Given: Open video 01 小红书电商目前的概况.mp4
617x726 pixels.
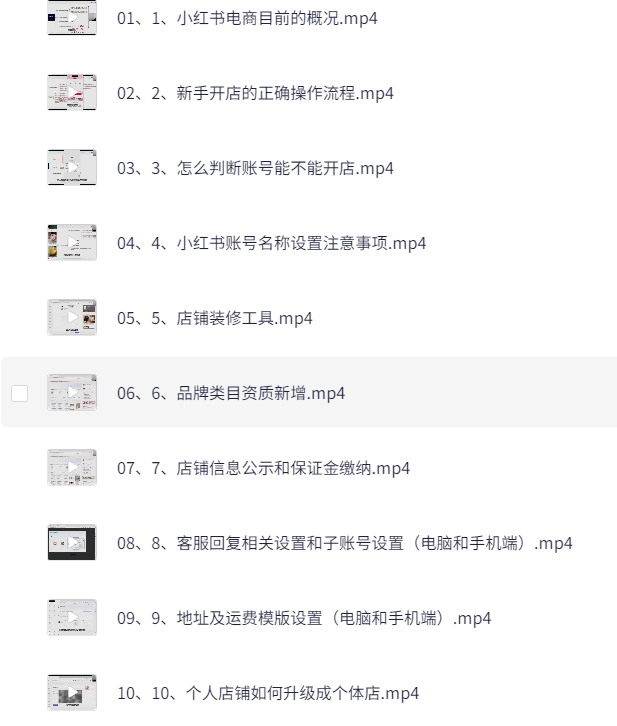Looking at the screenshot, I should tap(247, 18).
